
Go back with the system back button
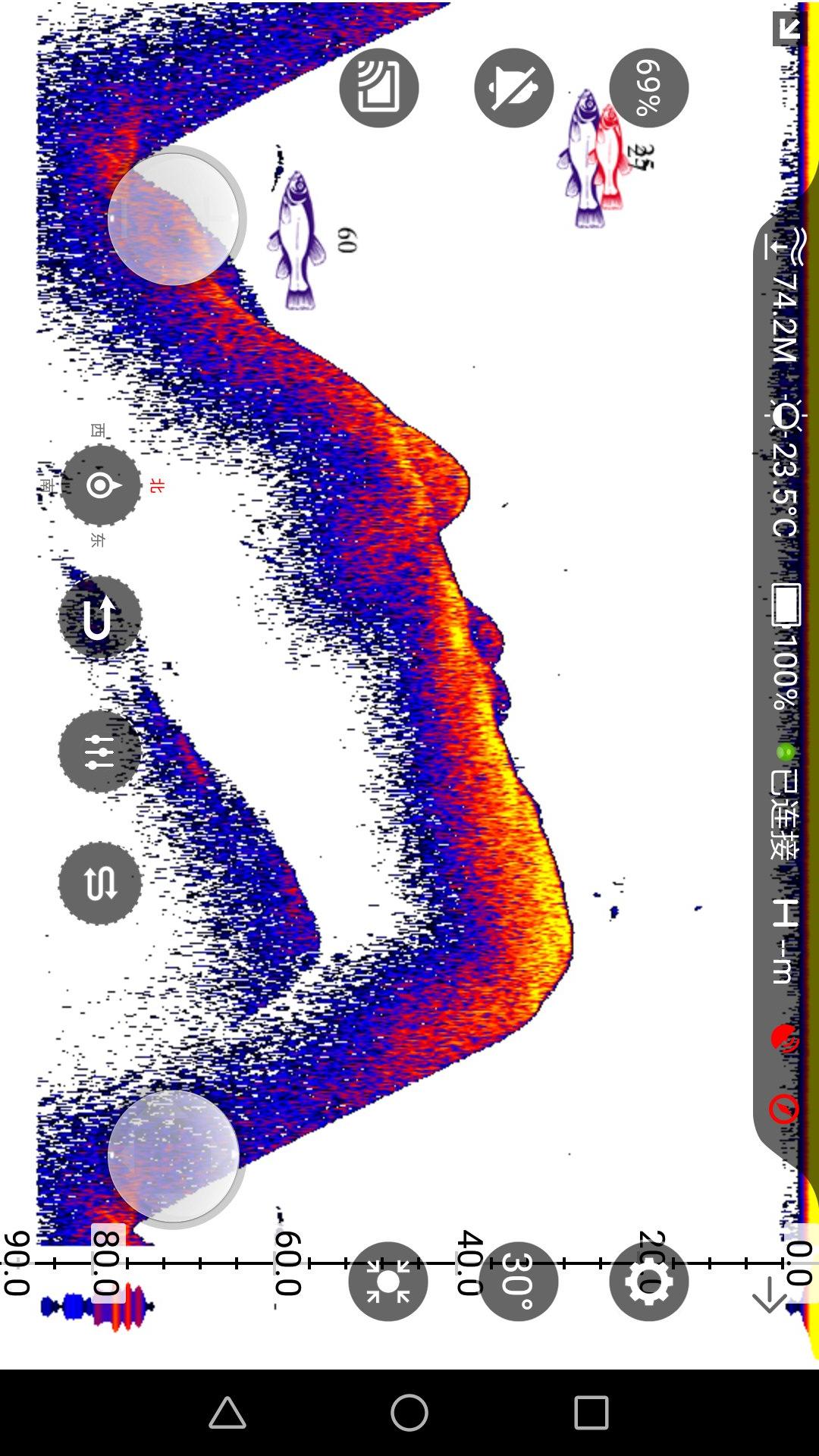(x=227, y=1413)
